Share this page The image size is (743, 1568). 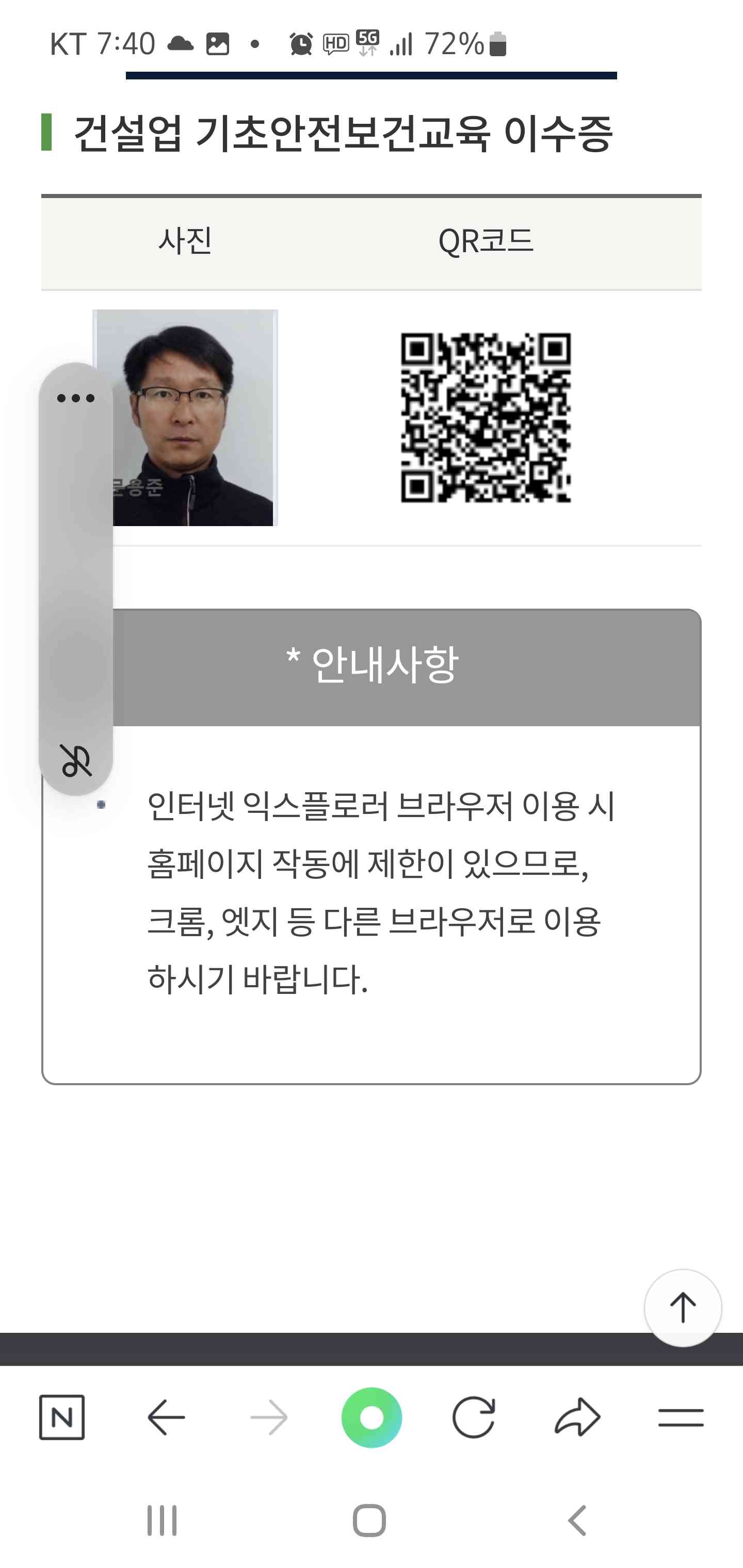(x=577, y=1417)
